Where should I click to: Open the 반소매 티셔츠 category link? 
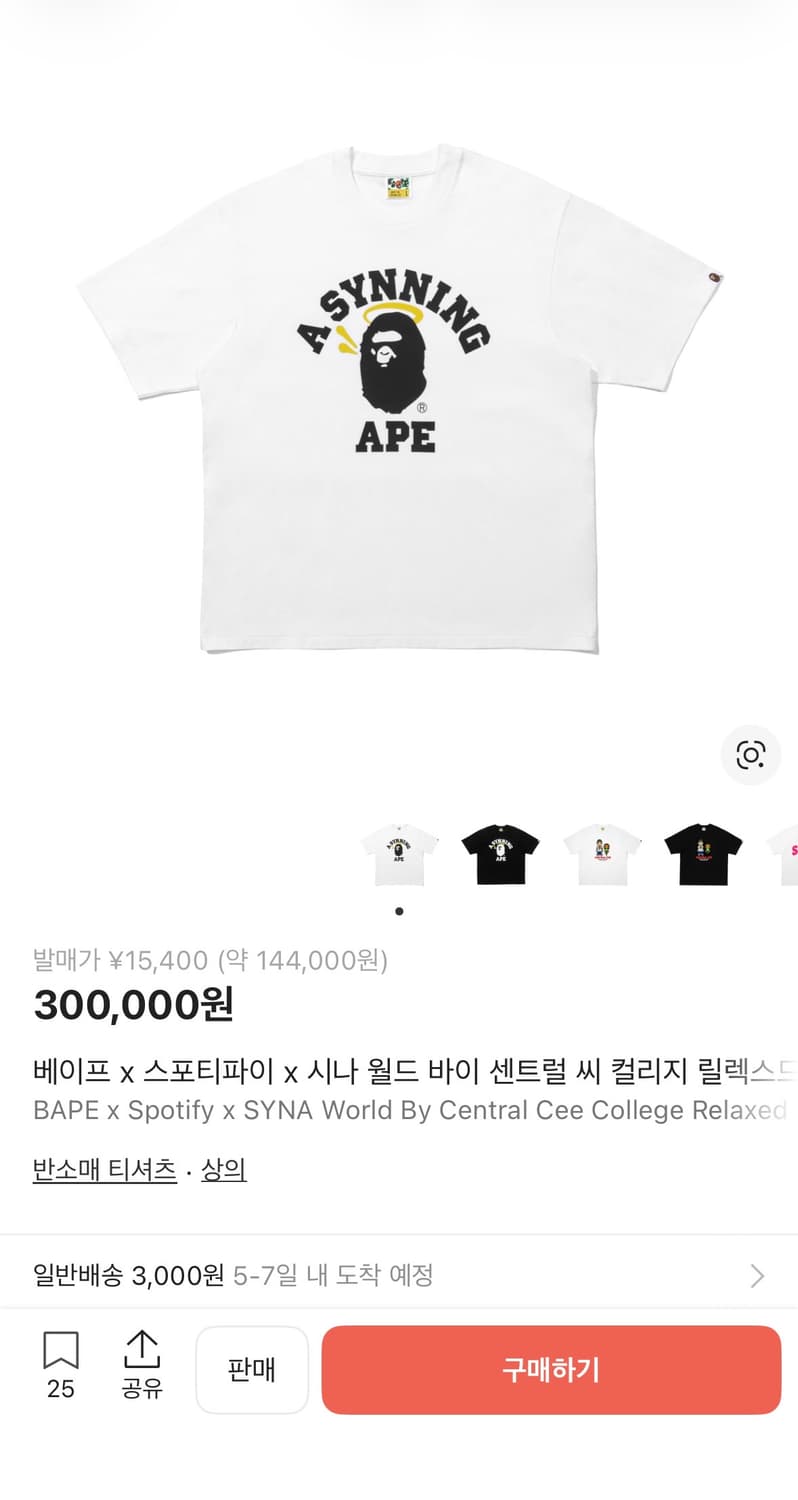103,1169
